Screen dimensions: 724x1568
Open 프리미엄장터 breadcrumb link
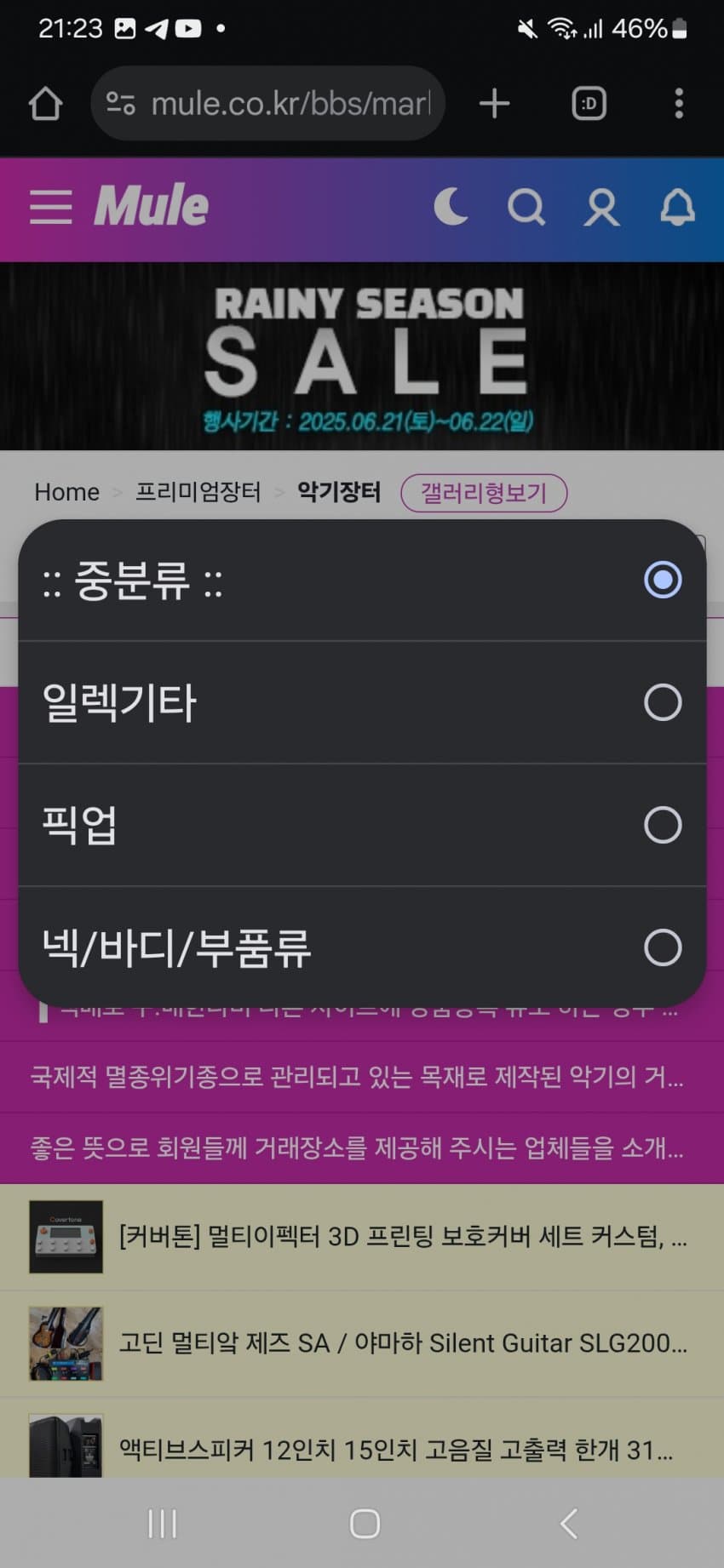(x=198, y=492)
